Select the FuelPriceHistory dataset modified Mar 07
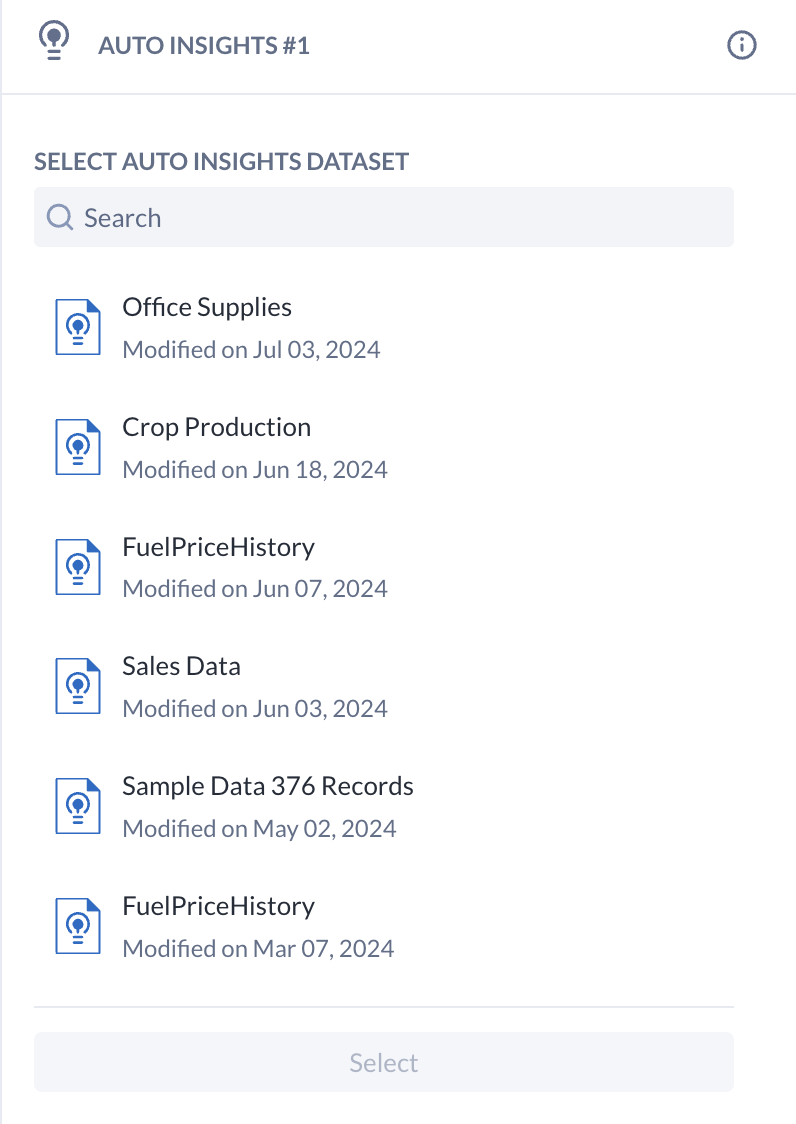 click(x=218, y=906)
